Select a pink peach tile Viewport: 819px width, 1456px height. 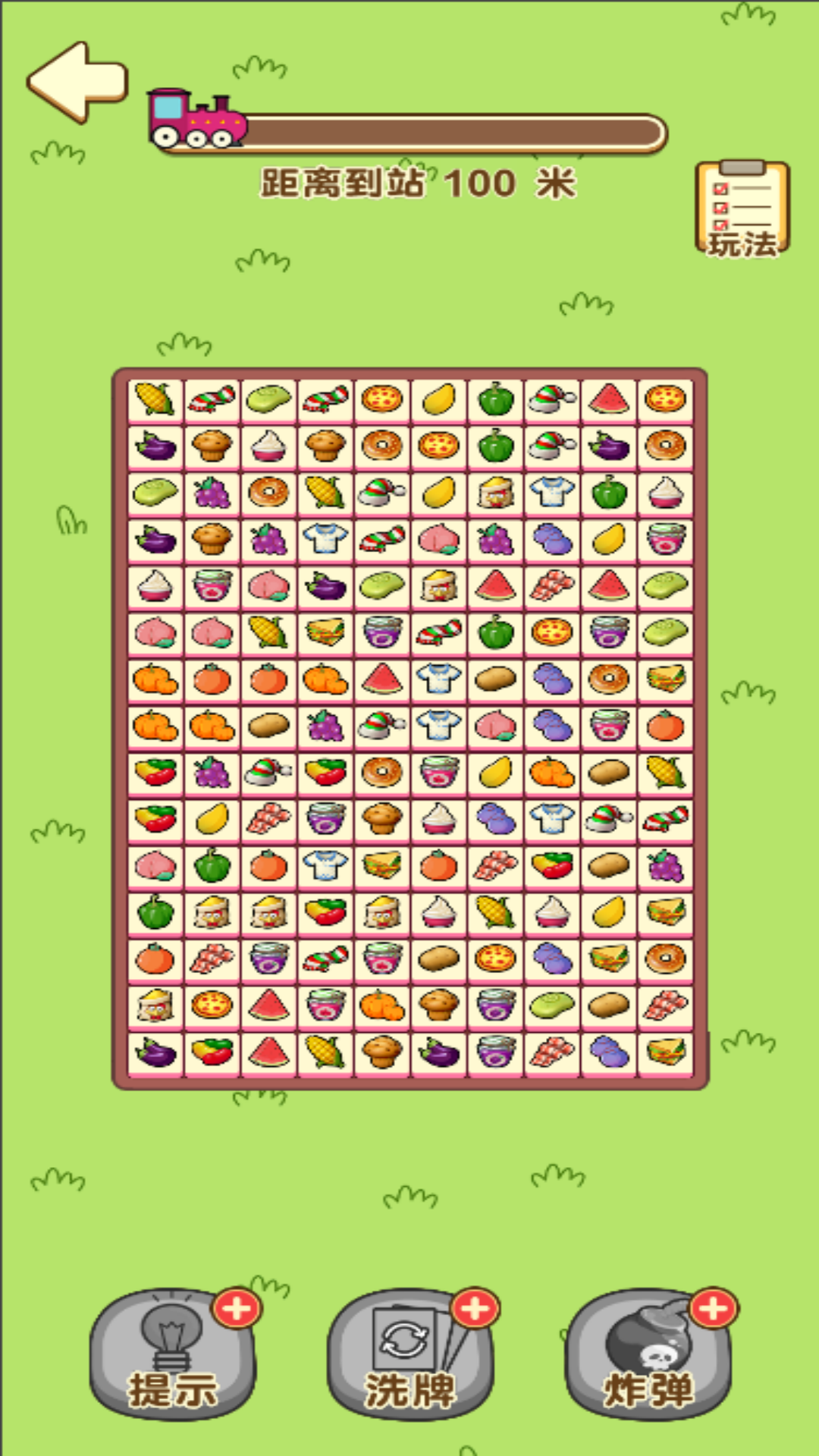pyautogui.click(x=155, y=631)
